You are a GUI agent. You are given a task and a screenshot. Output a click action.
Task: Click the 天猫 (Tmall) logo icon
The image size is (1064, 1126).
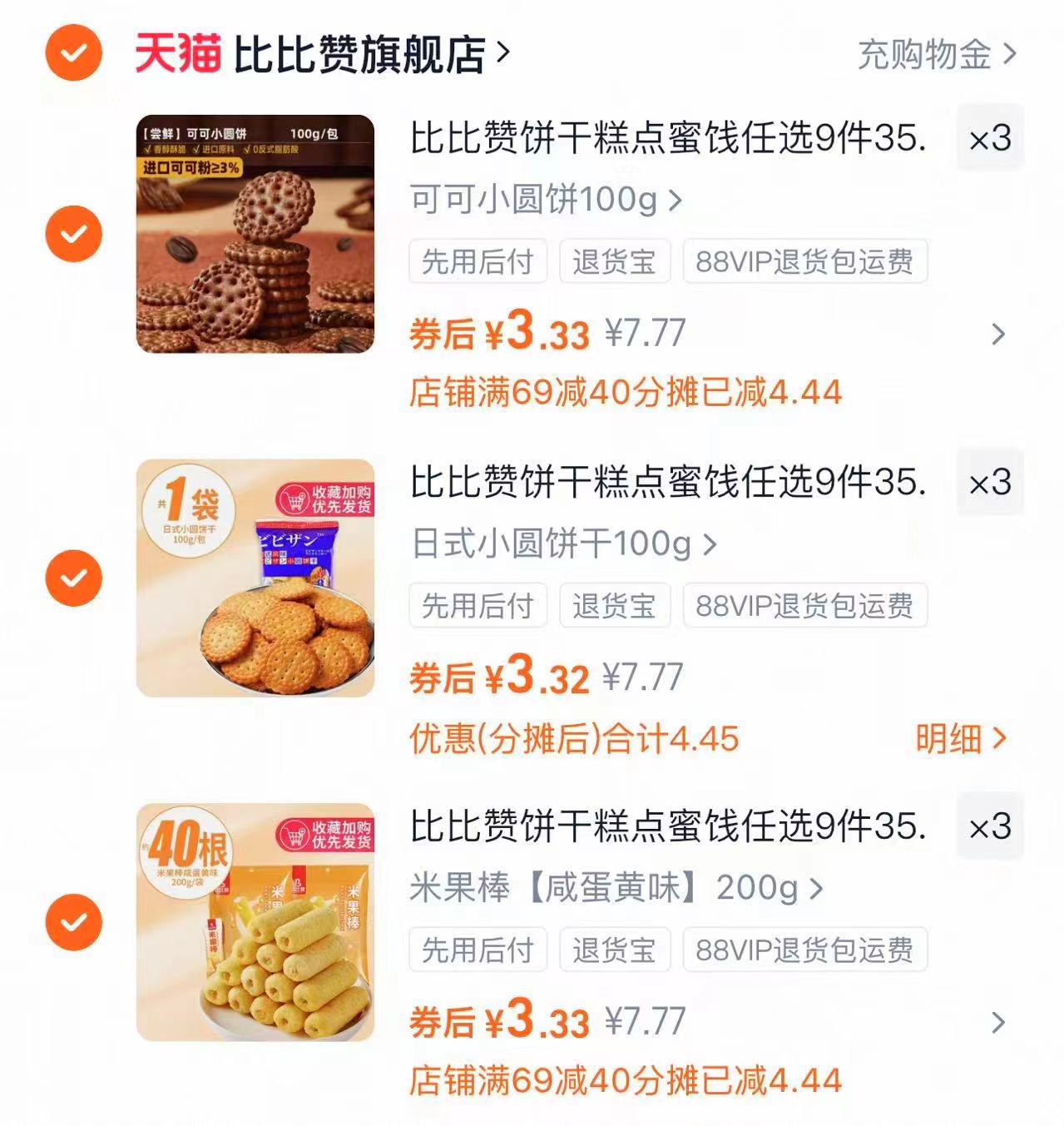point(177,52)
